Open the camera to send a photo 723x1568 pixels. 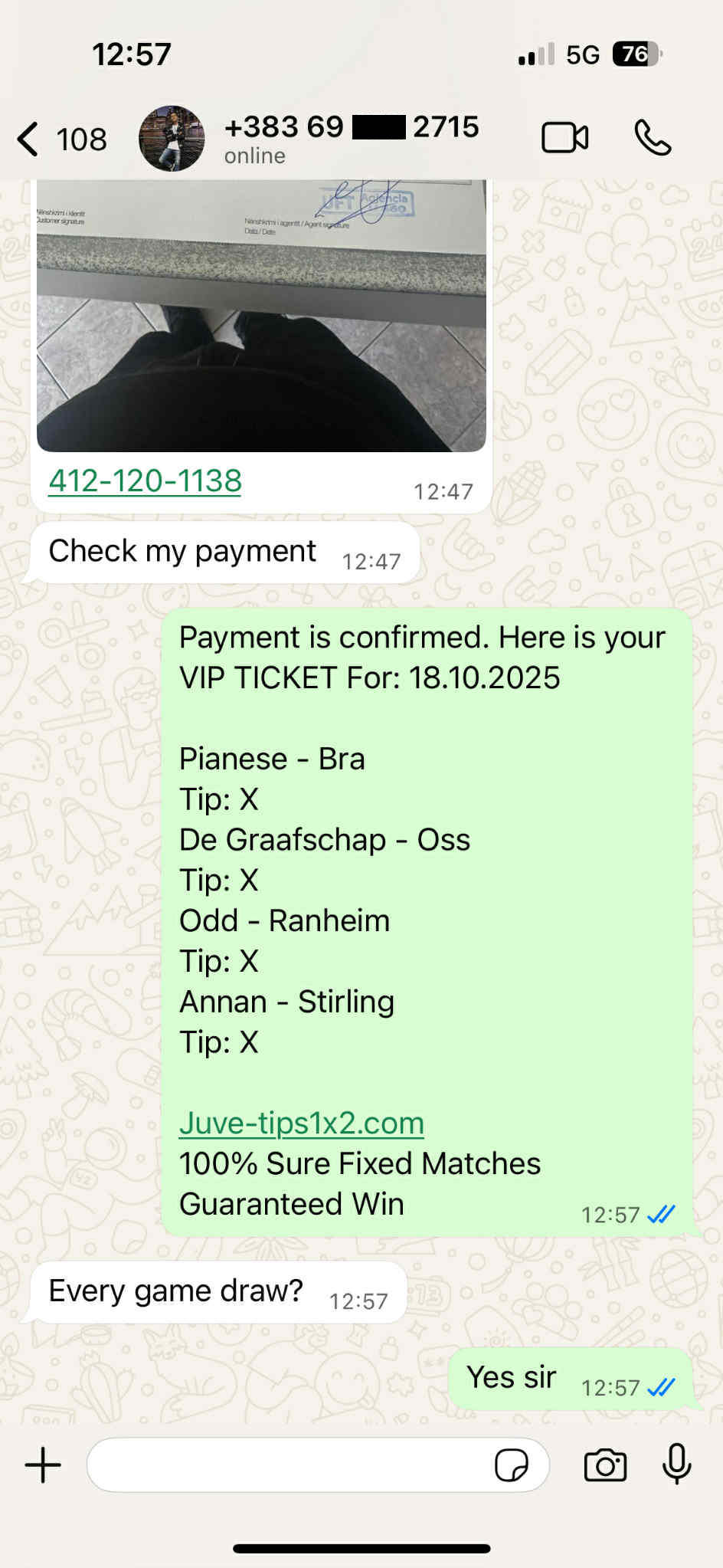[605, 1465]
